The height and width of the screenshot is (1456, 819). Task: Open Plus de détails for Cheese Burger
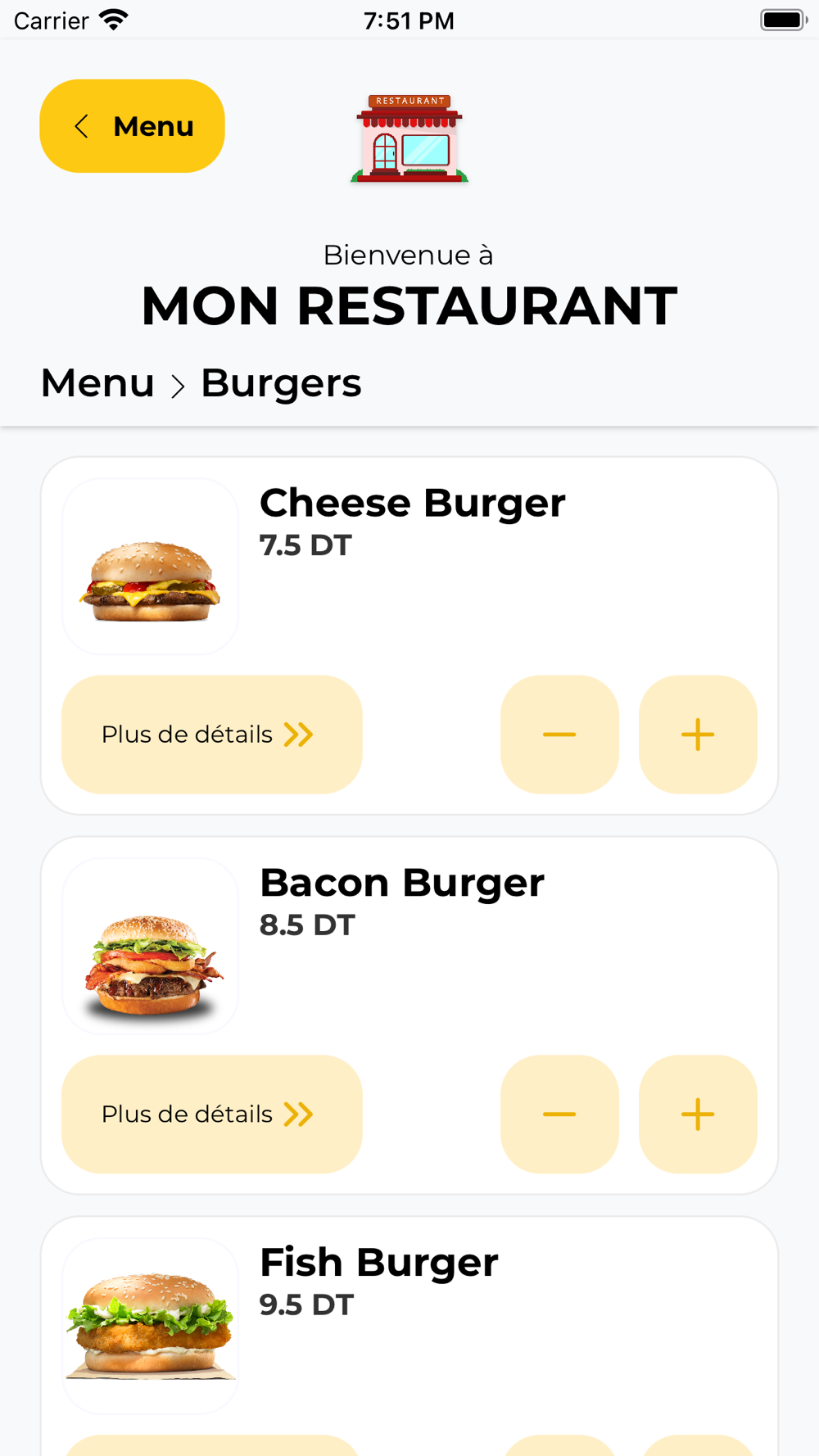(x=211, y=735)
